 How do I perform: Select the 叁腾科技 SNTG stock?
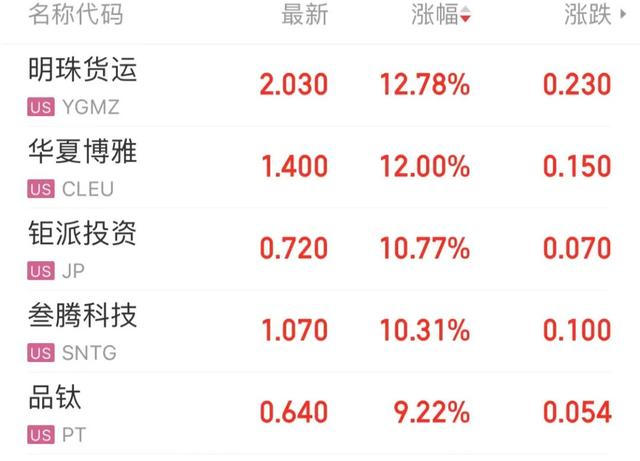83,330
